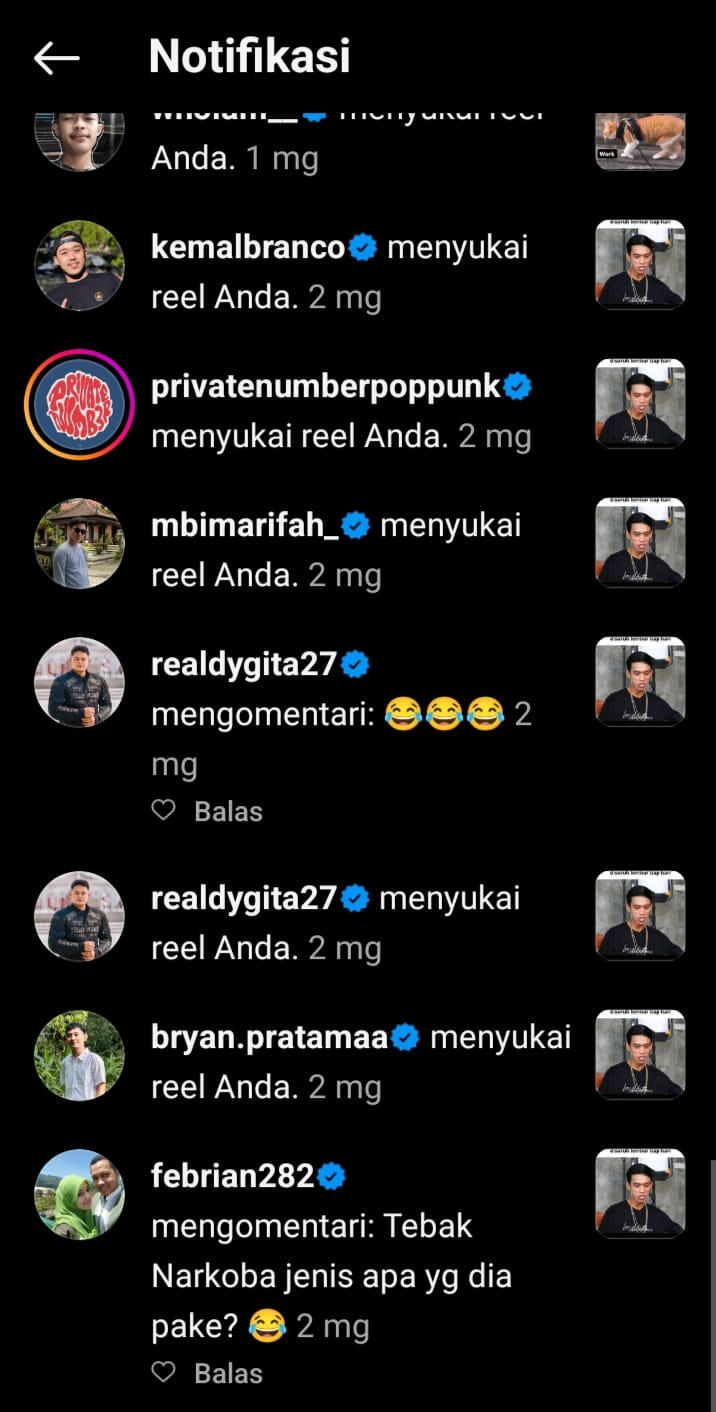Open avatar beside realdygita27's like notification
This screenshot has height=1412, width=716.
(80, 916)
